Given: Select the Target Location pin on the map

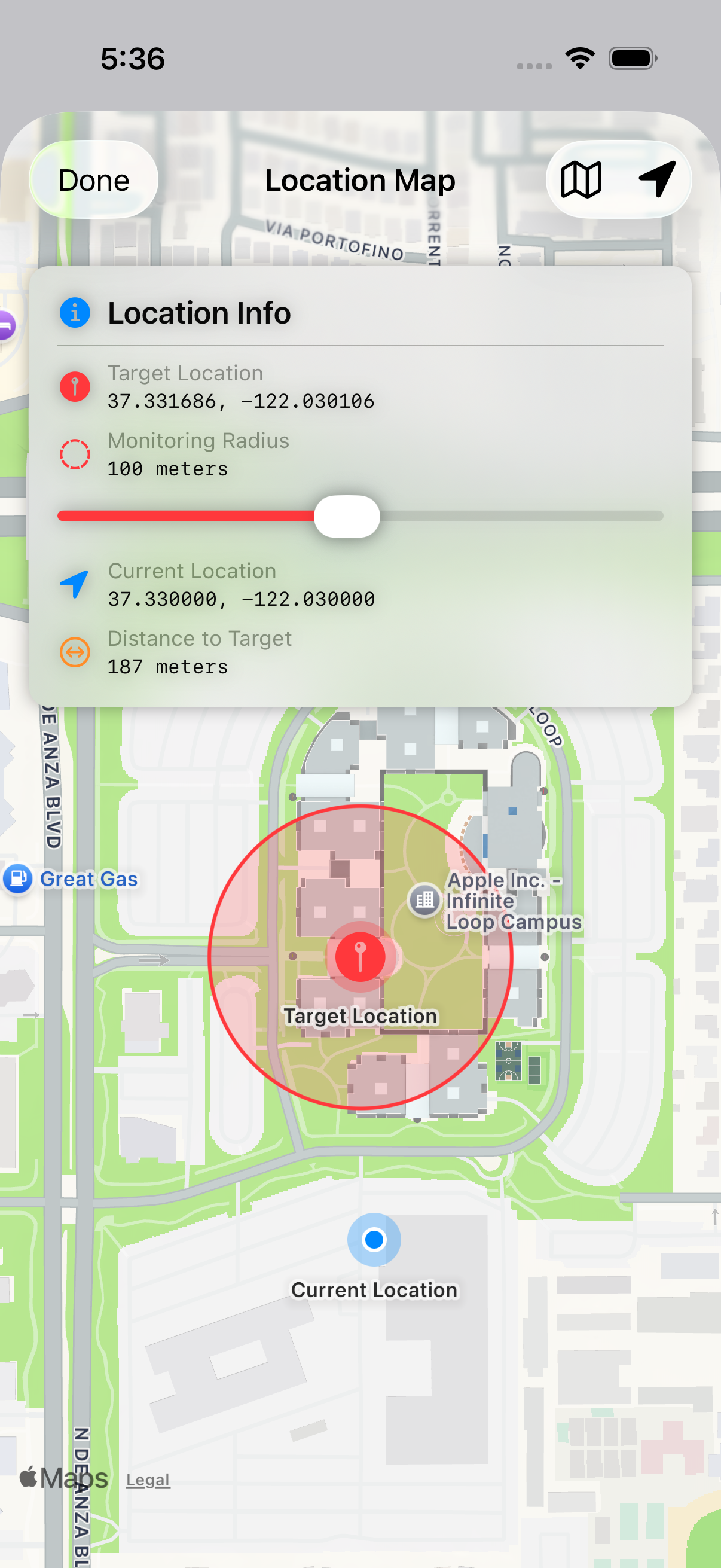Looking at the screenshot, I should 360,956.
